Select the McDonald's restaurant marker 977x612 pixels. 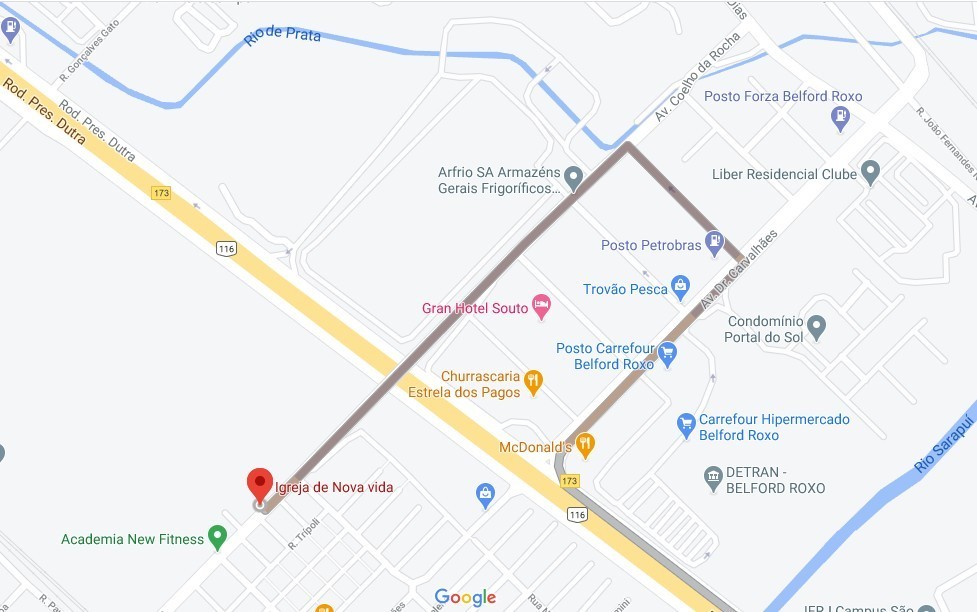pos(586,443)
